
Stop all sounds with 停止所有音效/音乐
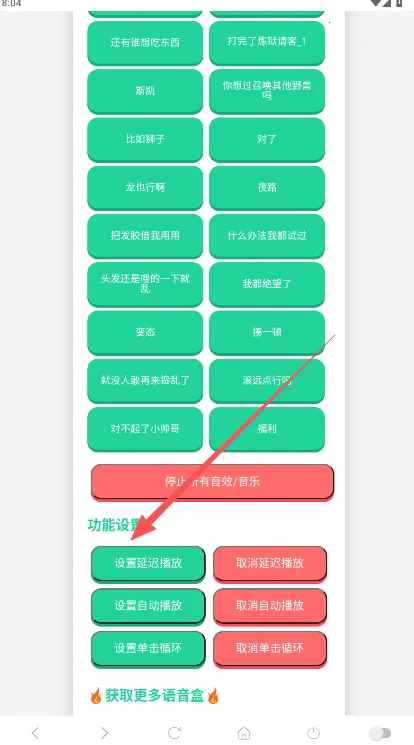pos(212,482)
